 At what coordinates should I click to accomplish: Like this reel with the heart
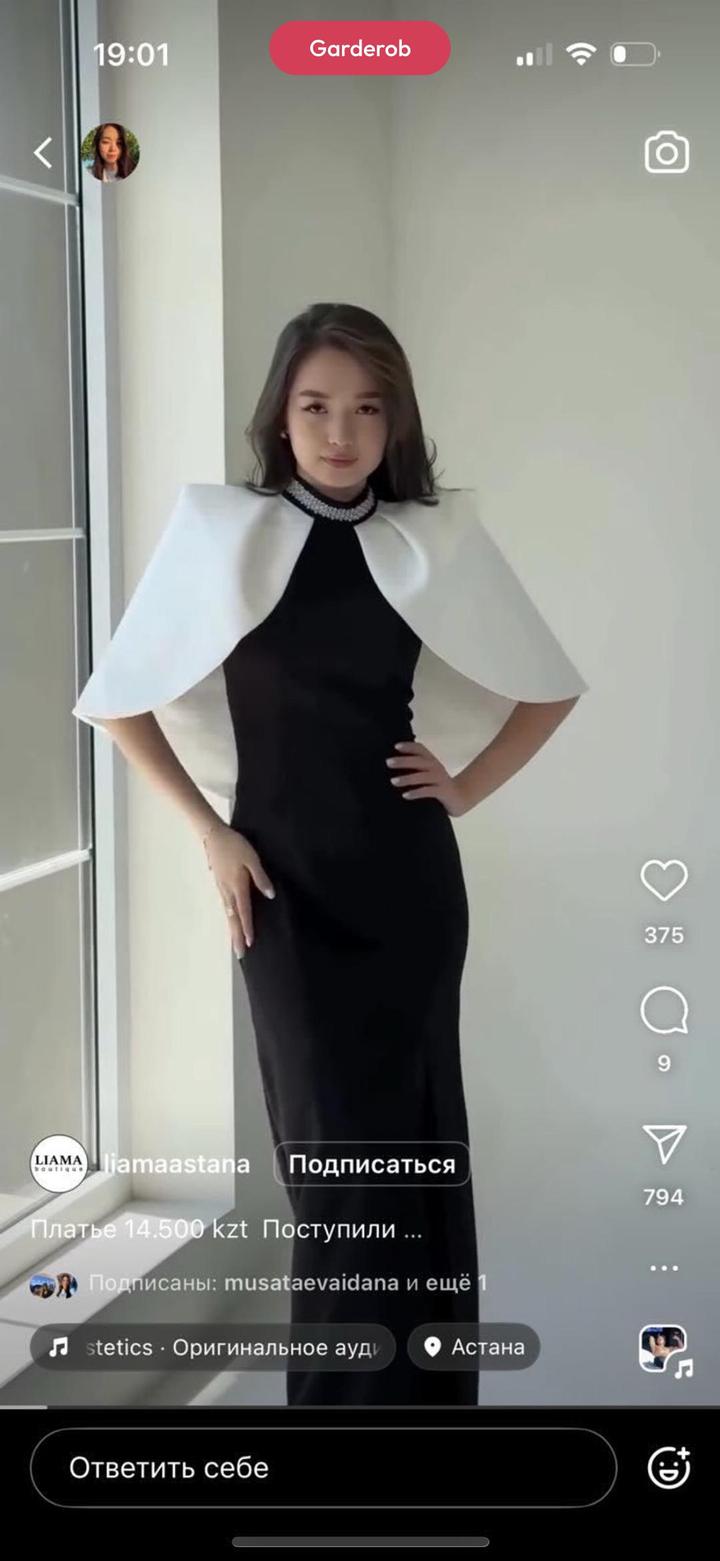[x=664, y=881]
